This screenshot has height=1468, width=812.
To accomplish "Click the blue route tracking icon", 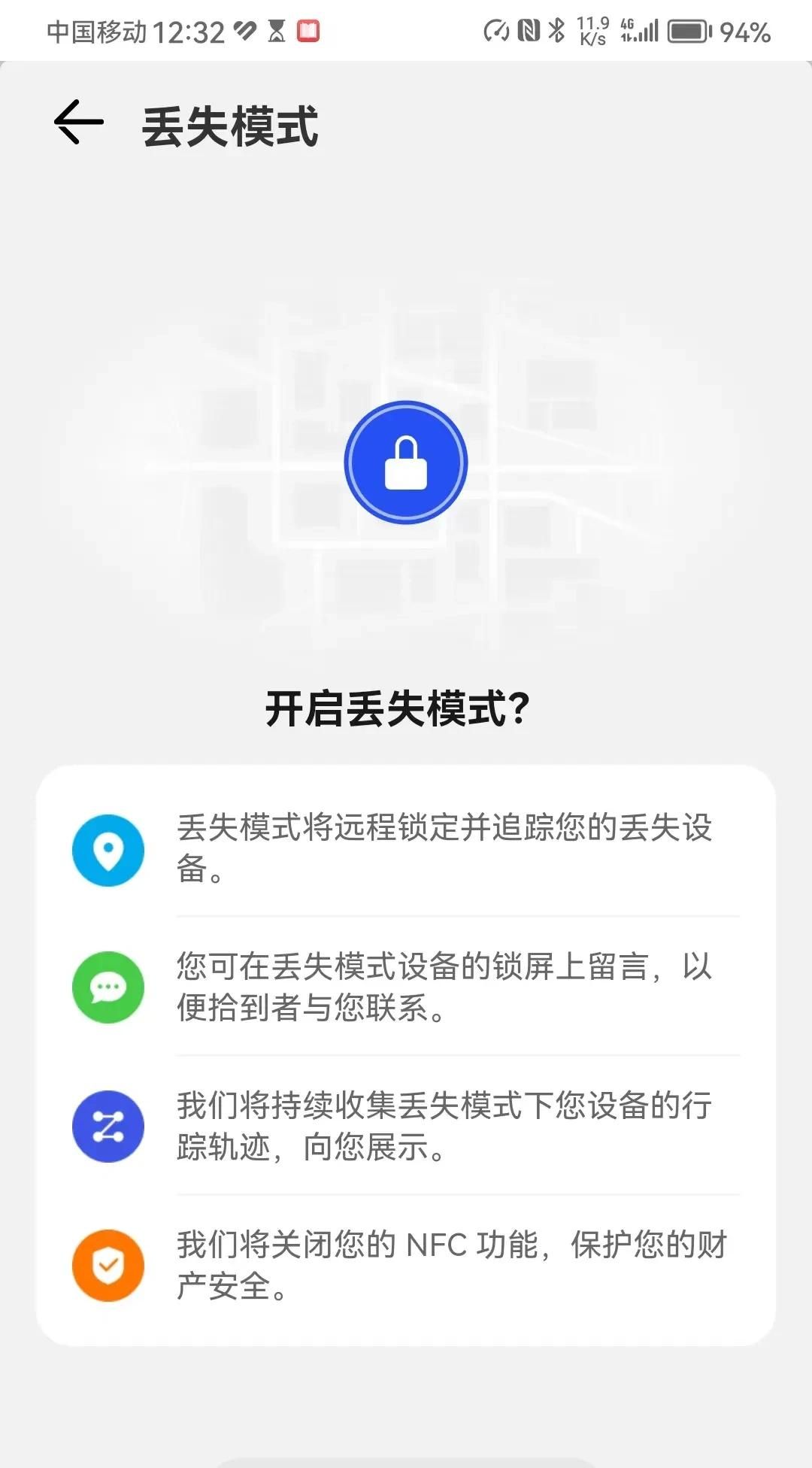I will pos(108,1126).
